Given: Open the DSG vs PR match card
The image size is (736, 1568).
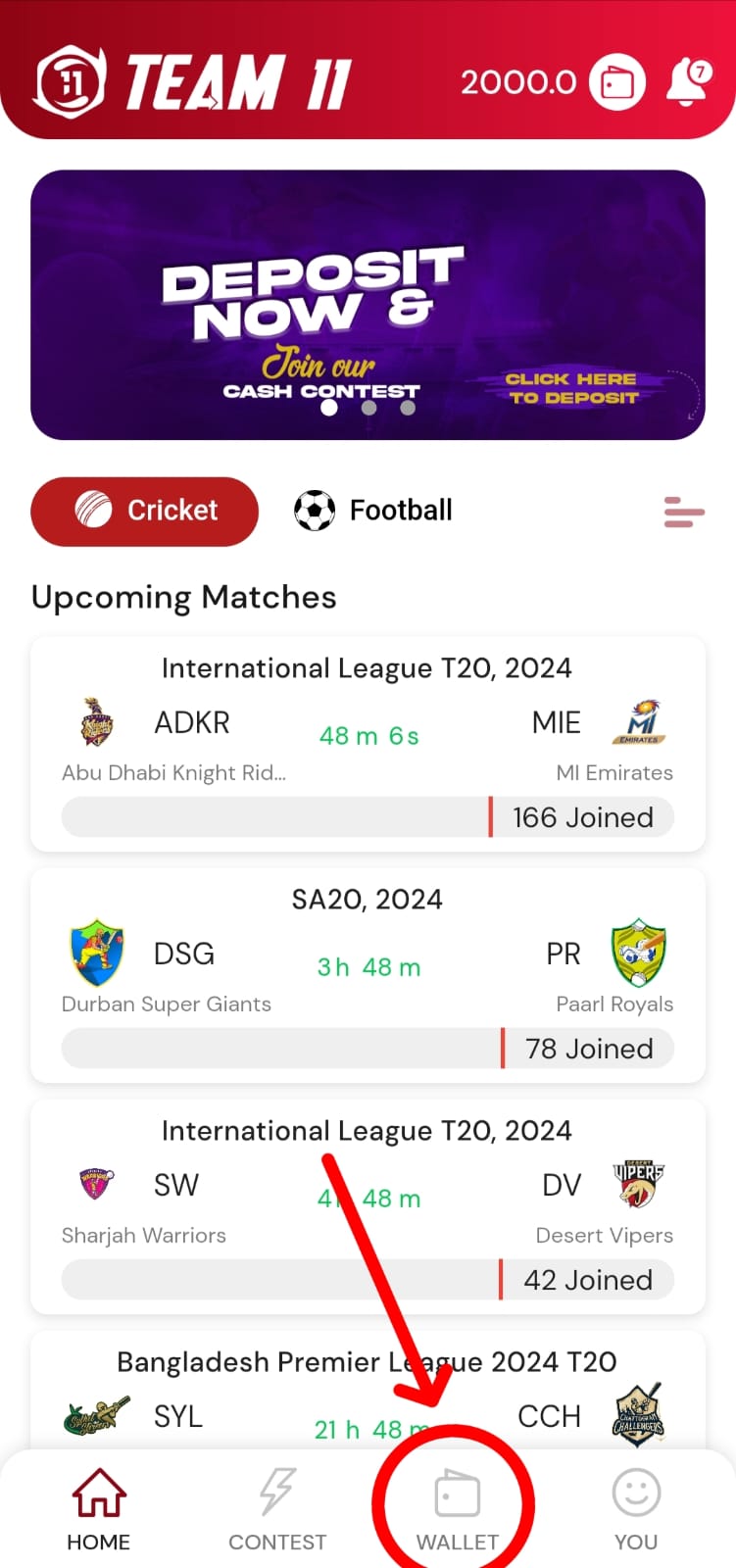Looking at the screenshot, I should coord(368,975).
